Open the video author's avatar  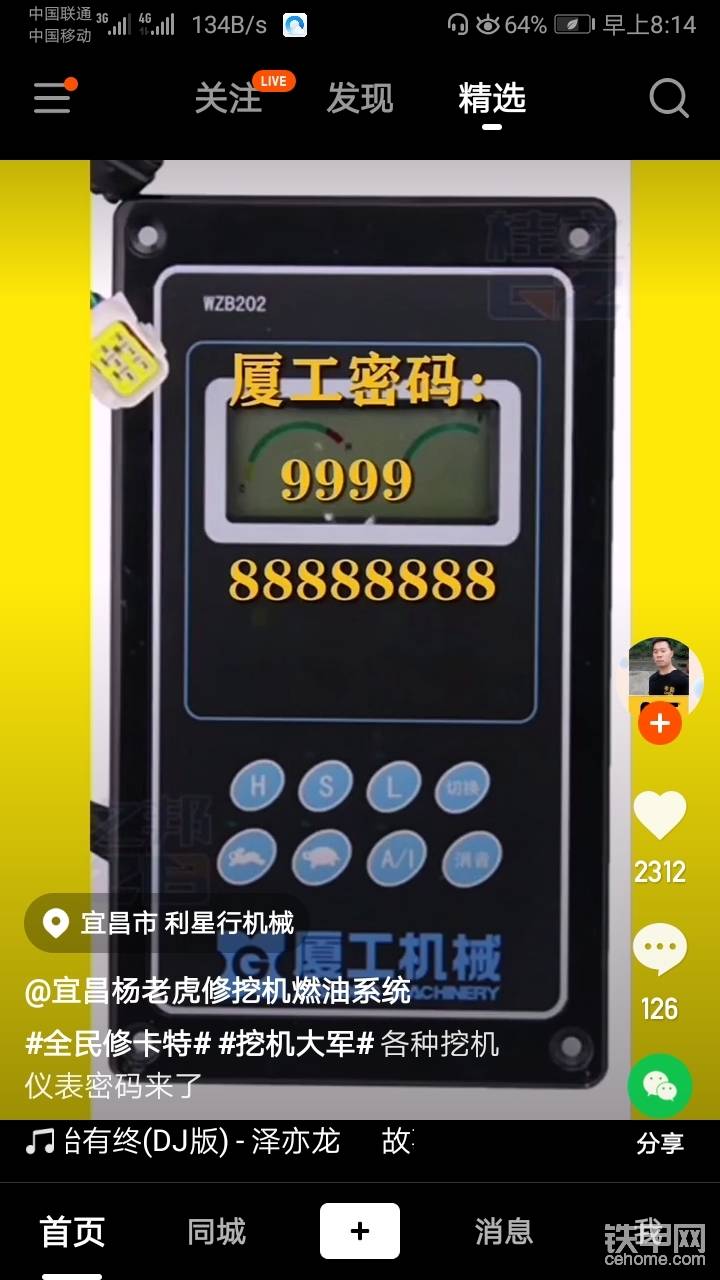coord(660,668)
